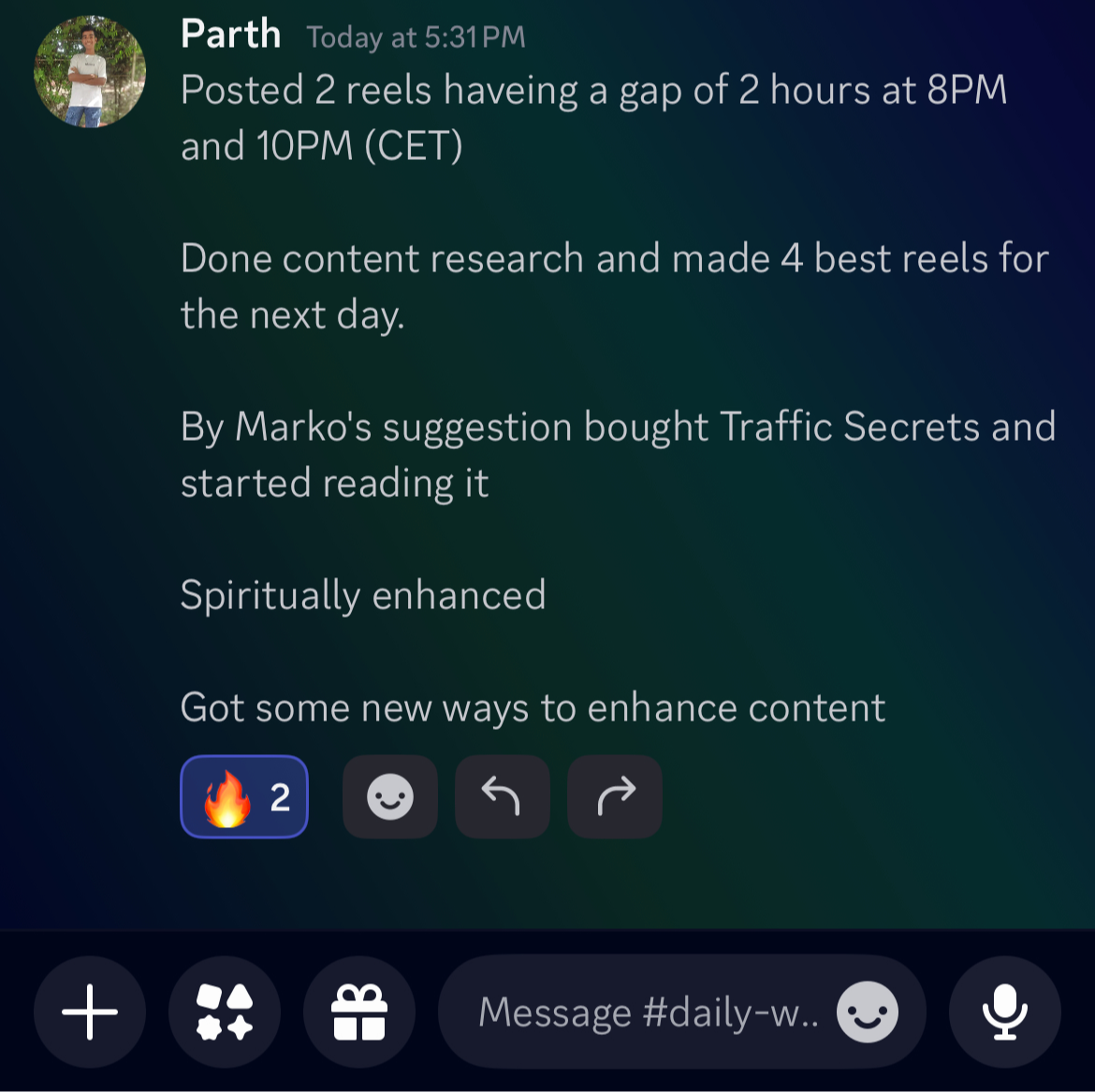Add a new emoji reaction to the message
1095x1092 pixels.
tap(390, 797)
